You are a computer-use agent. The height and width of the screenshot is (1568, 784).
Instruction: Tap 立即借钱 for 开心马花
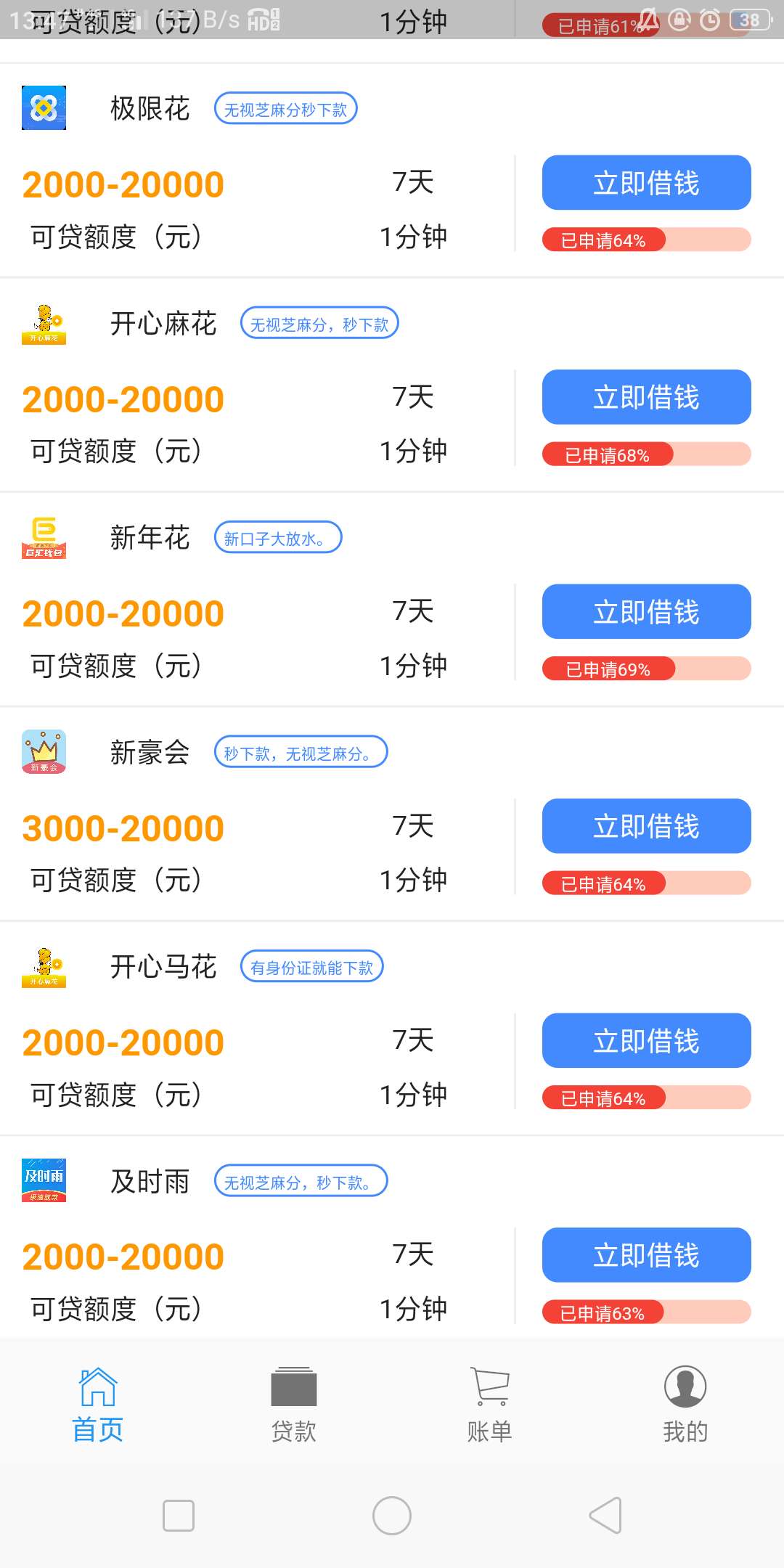pos(646,1040)
